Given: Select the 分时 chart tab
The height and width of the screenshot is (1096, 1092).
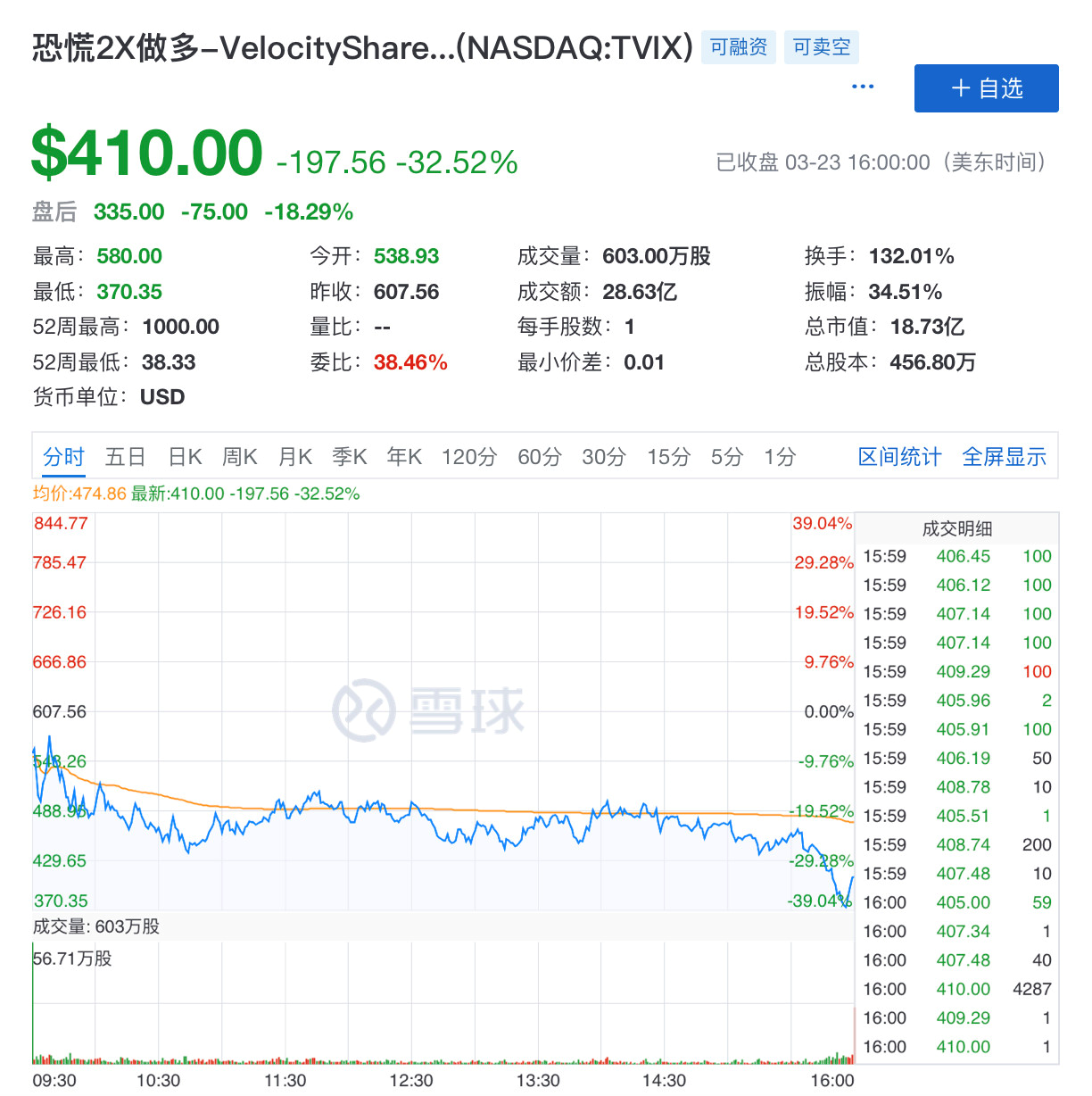Looking at the screenshot, I should pyautogui.click(x=63, y=457).
